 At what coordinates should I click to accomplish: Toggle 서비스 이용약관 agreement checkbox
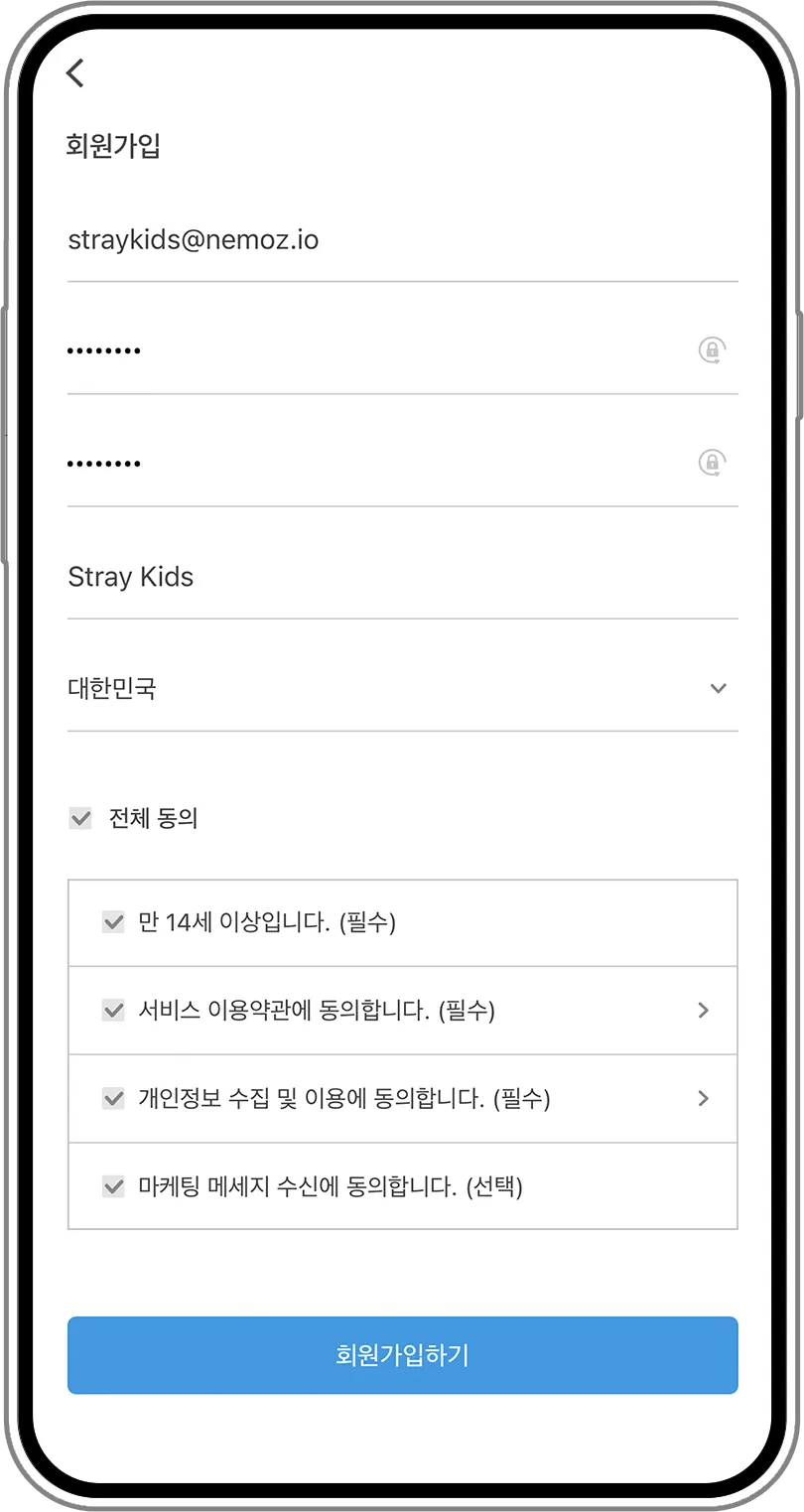pyautogui.click(x=113, y=1011)
